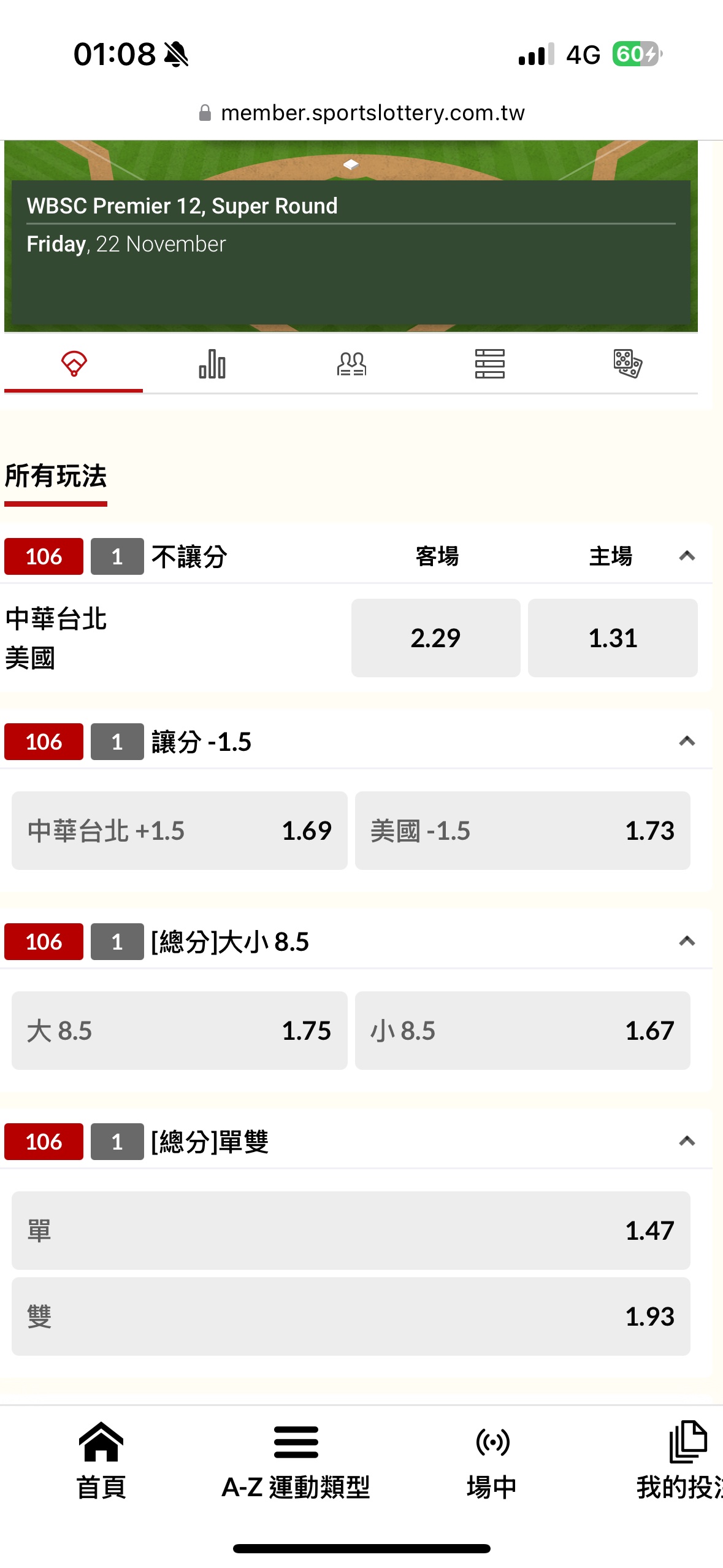Bet 美國 -1.5 at 1.73
The image size is (723, 1568).
click(x=522, y=831)
